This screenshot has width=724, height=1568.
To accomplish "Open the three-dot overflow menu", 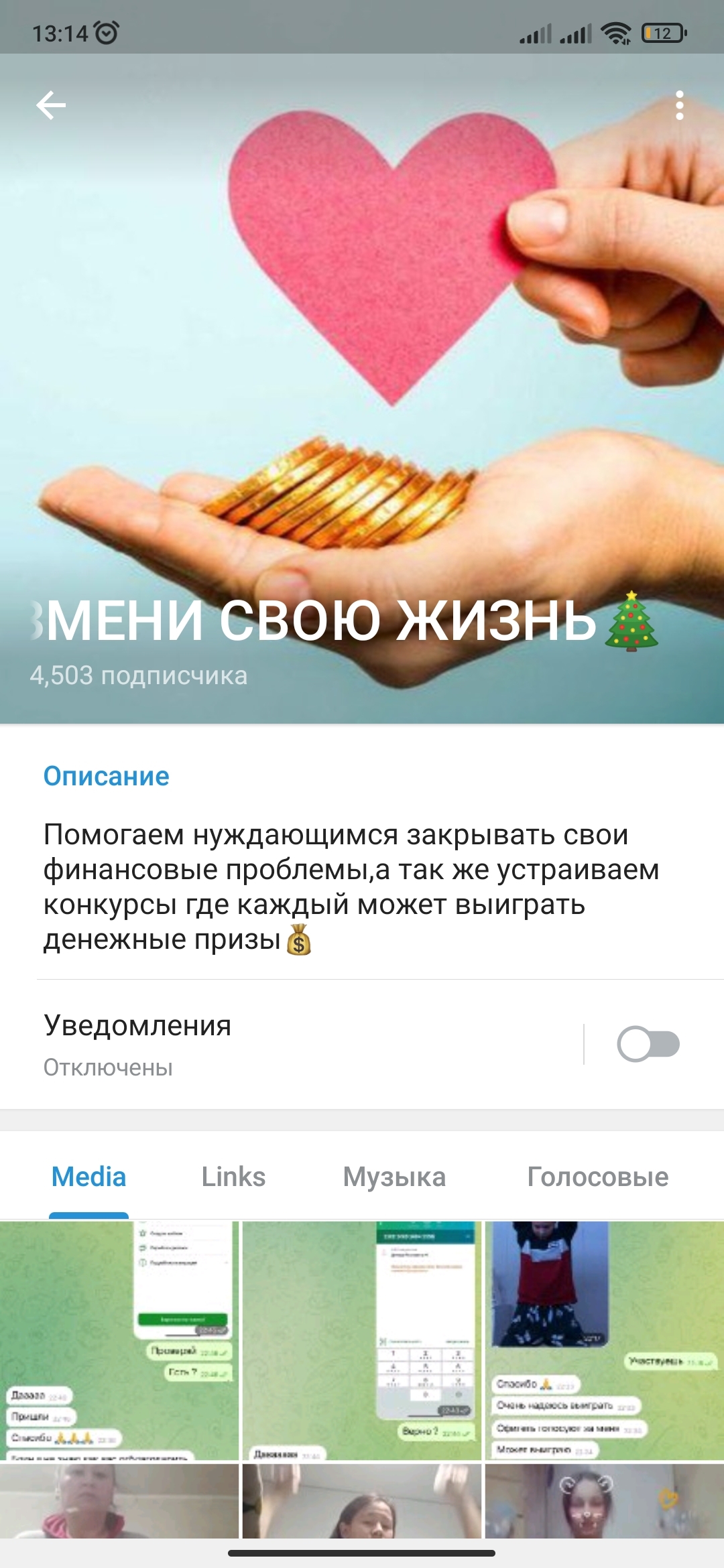I will point(679,105).
